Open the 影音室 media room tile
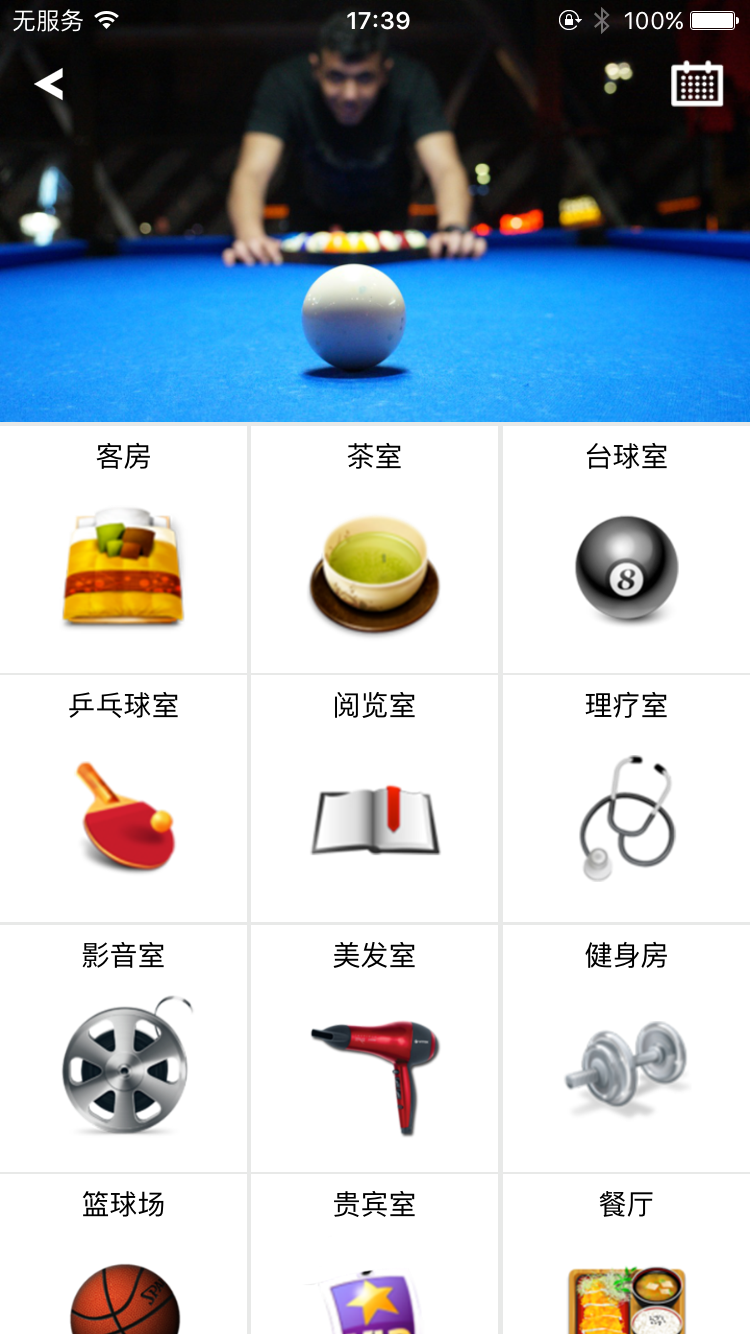The height and width of the screenshot is (1334, 750). [x=123, y=1048]
